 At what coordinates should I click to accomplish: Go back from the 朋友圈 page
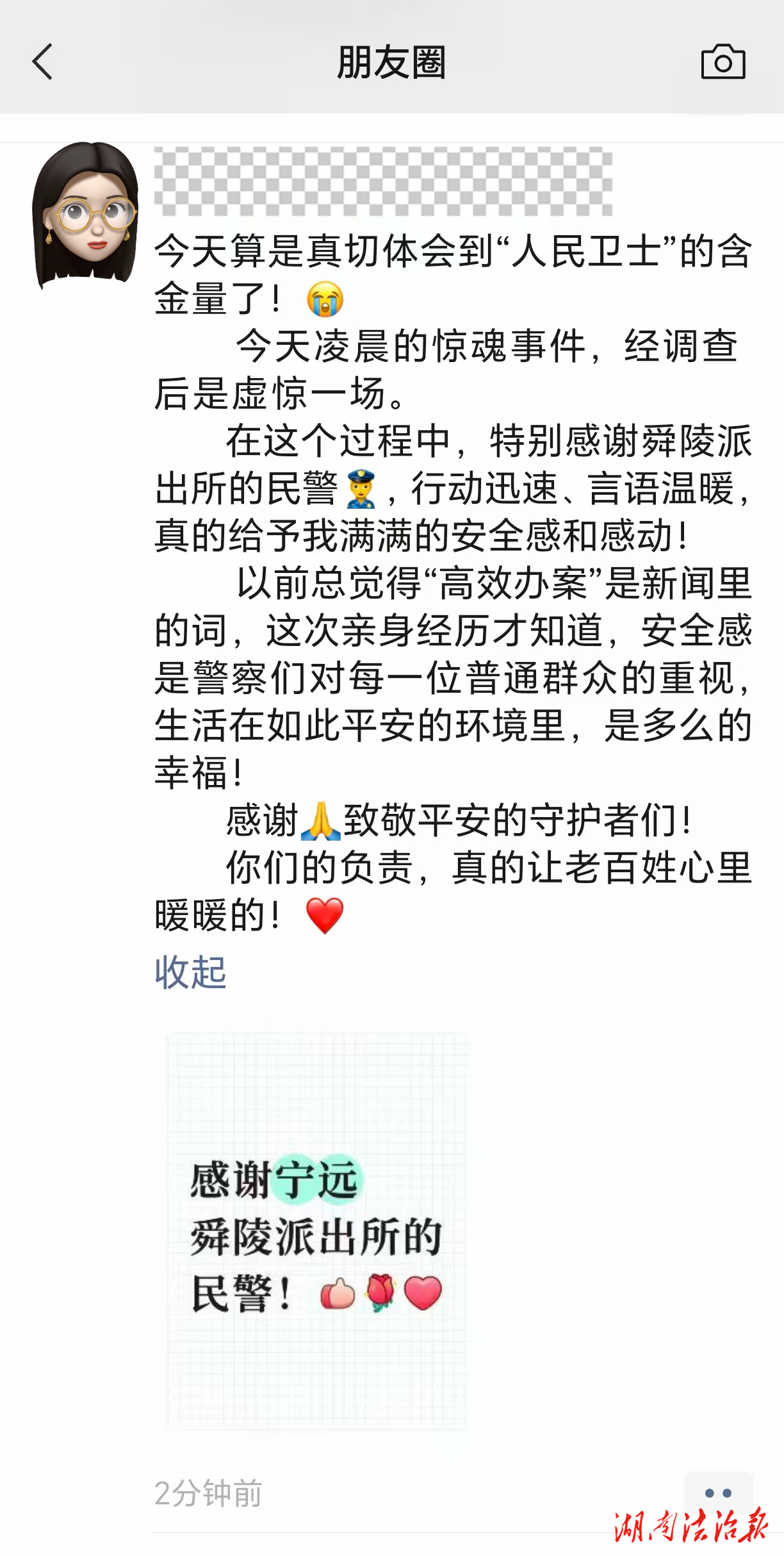[43, 62]
